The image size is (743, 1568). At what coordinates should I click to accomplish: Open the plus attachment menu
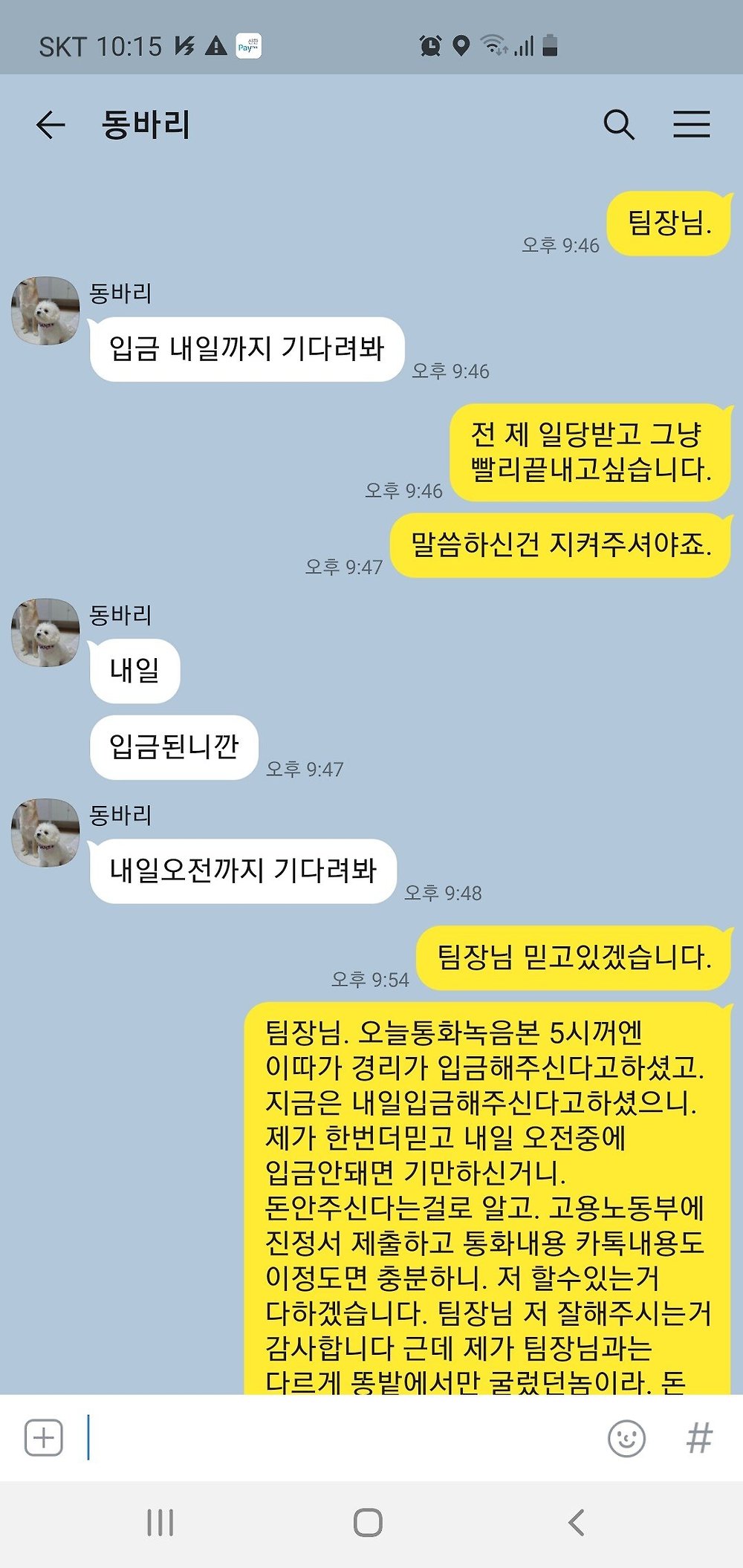click(x=44, y=1437)
